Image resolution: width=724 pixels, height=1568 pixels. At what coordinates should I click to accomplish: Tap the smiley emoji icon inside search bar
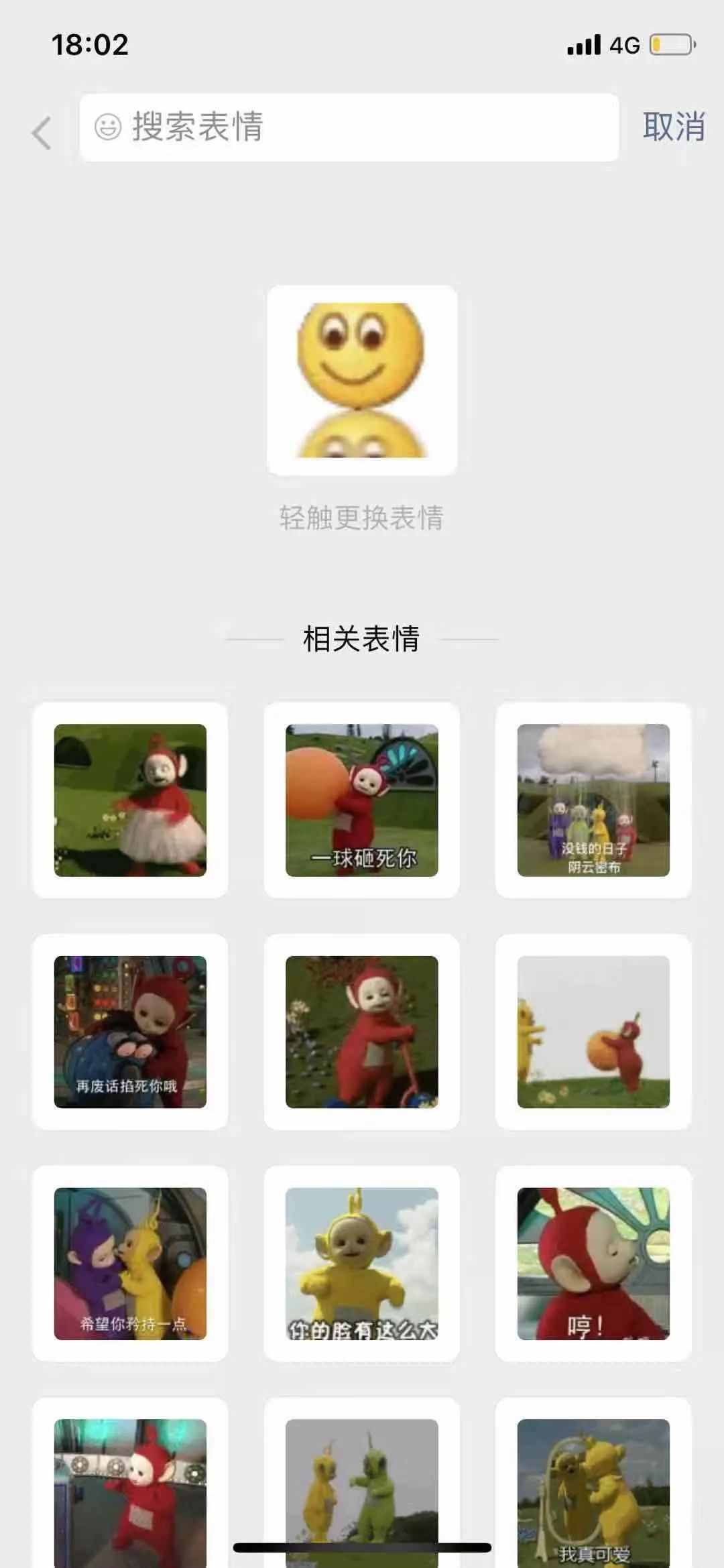coord(107,127)
